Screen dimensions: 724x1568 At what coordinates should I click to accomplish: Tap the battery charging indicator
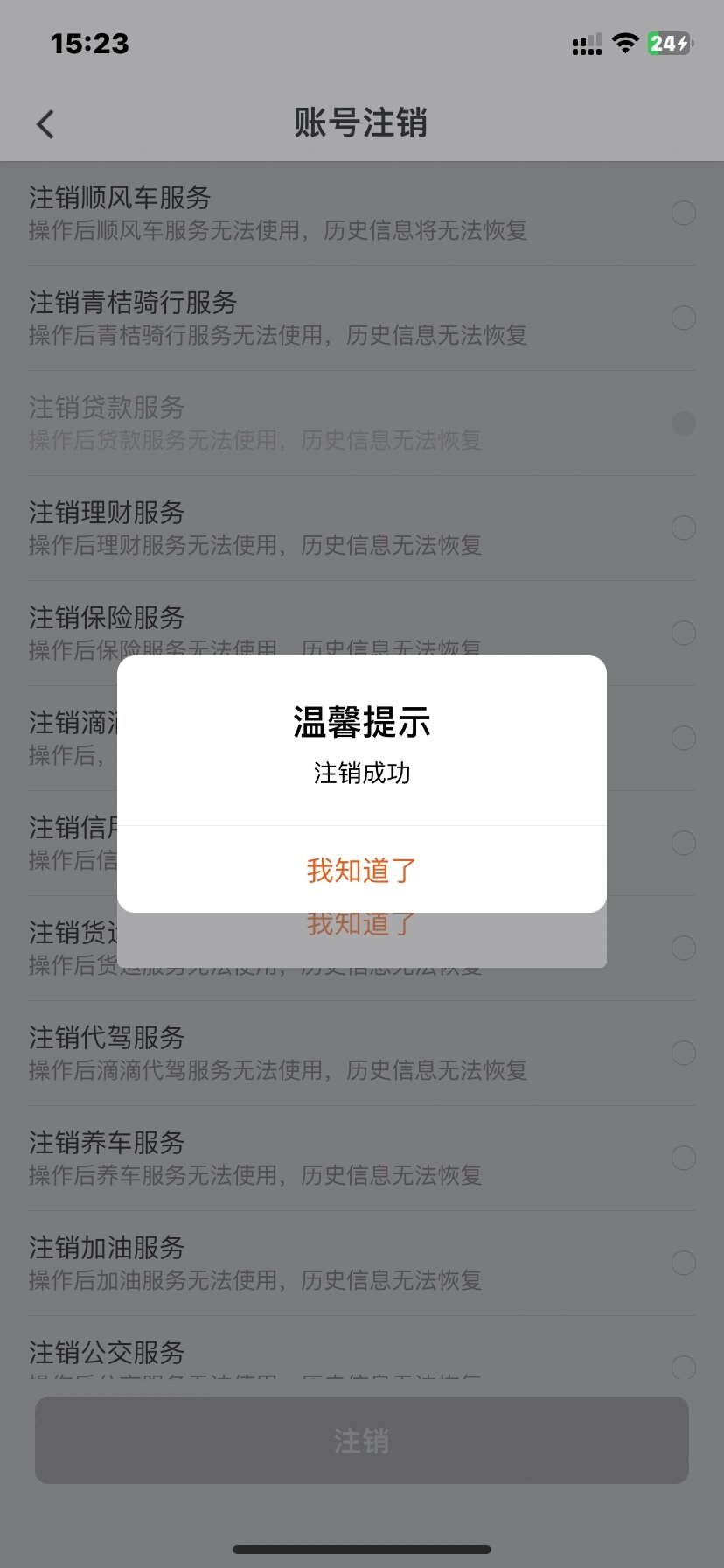point(669,43)
